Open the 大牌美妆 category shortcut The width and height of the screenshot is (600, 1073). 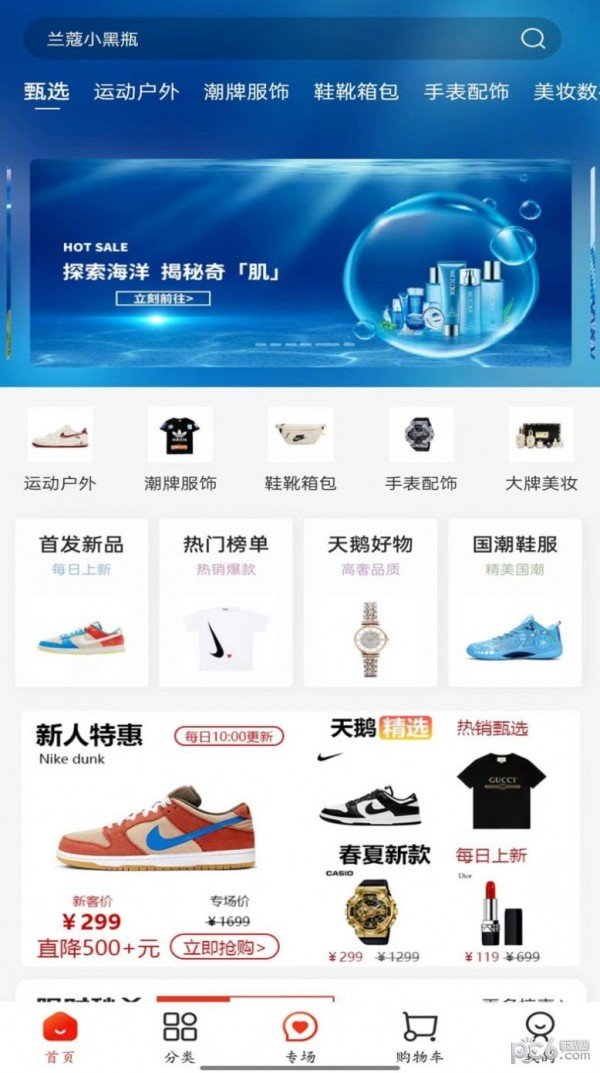click(x=541, y=450)
